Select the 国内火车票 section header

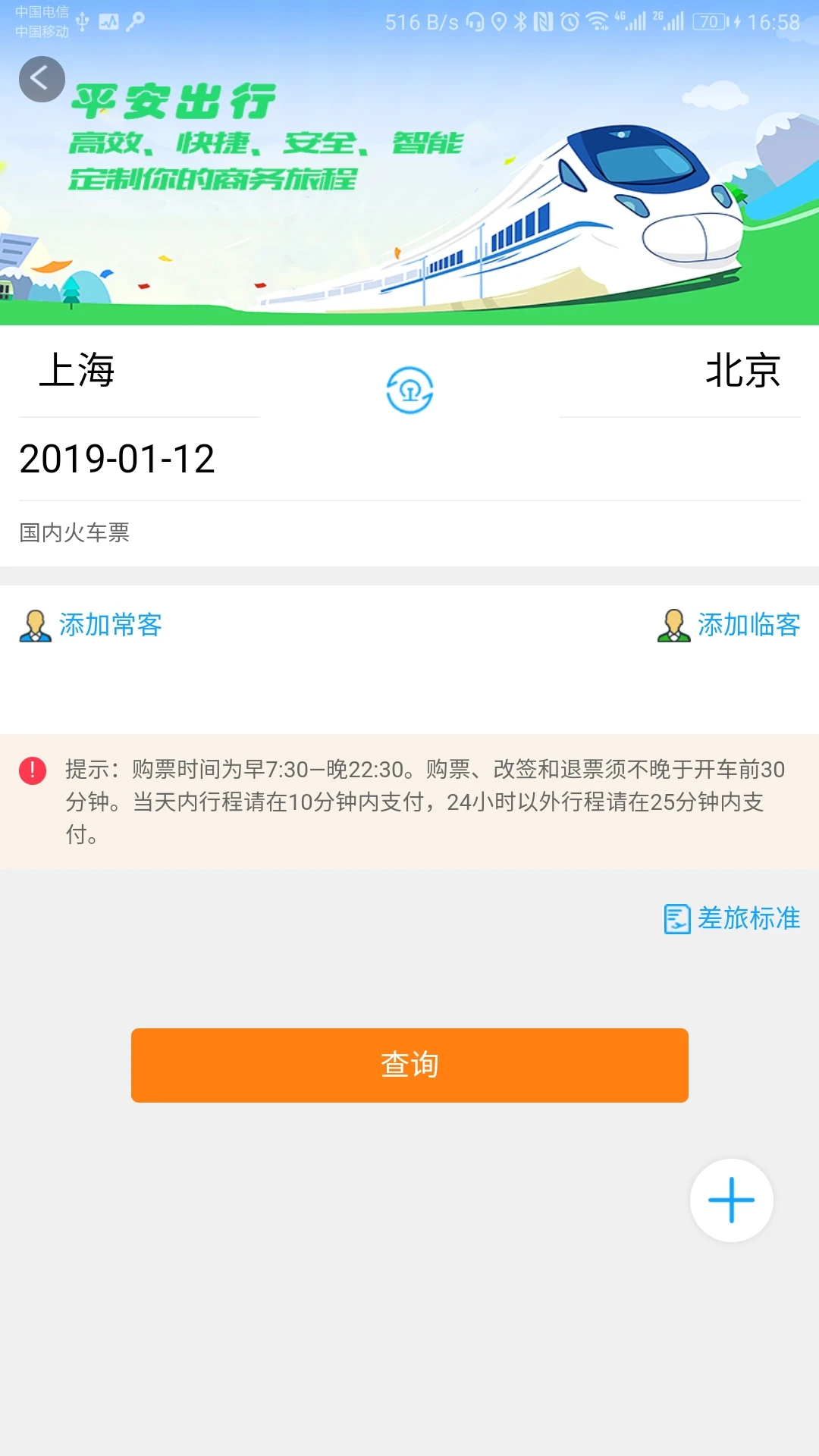click(74, 532)
